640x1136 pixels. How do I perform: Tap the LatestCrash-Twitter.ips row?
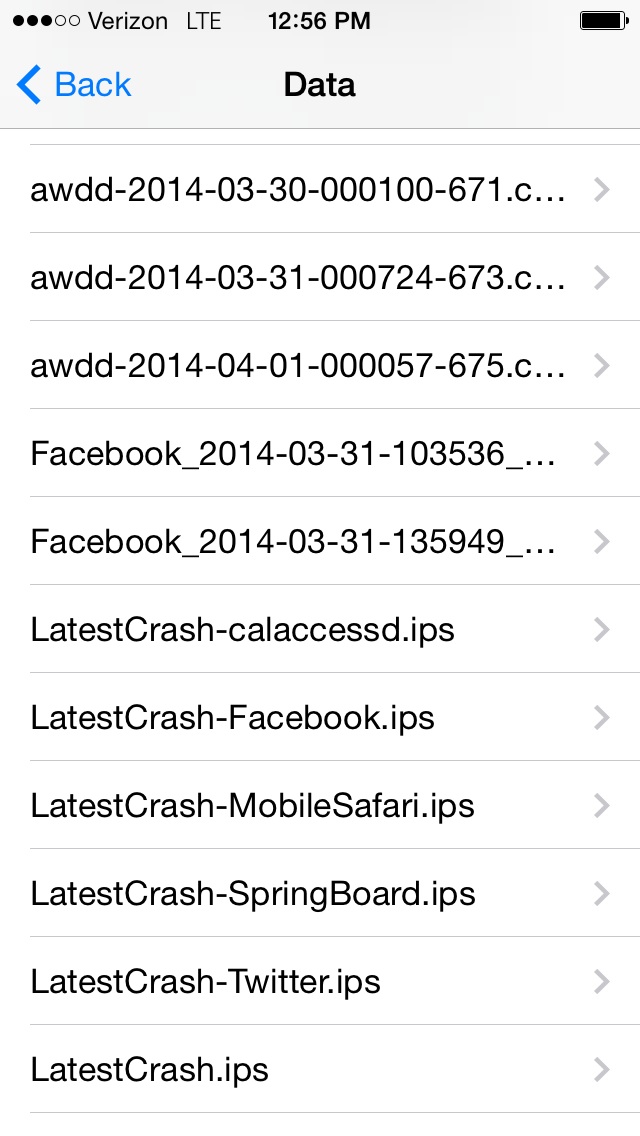(x=320, y=981)
